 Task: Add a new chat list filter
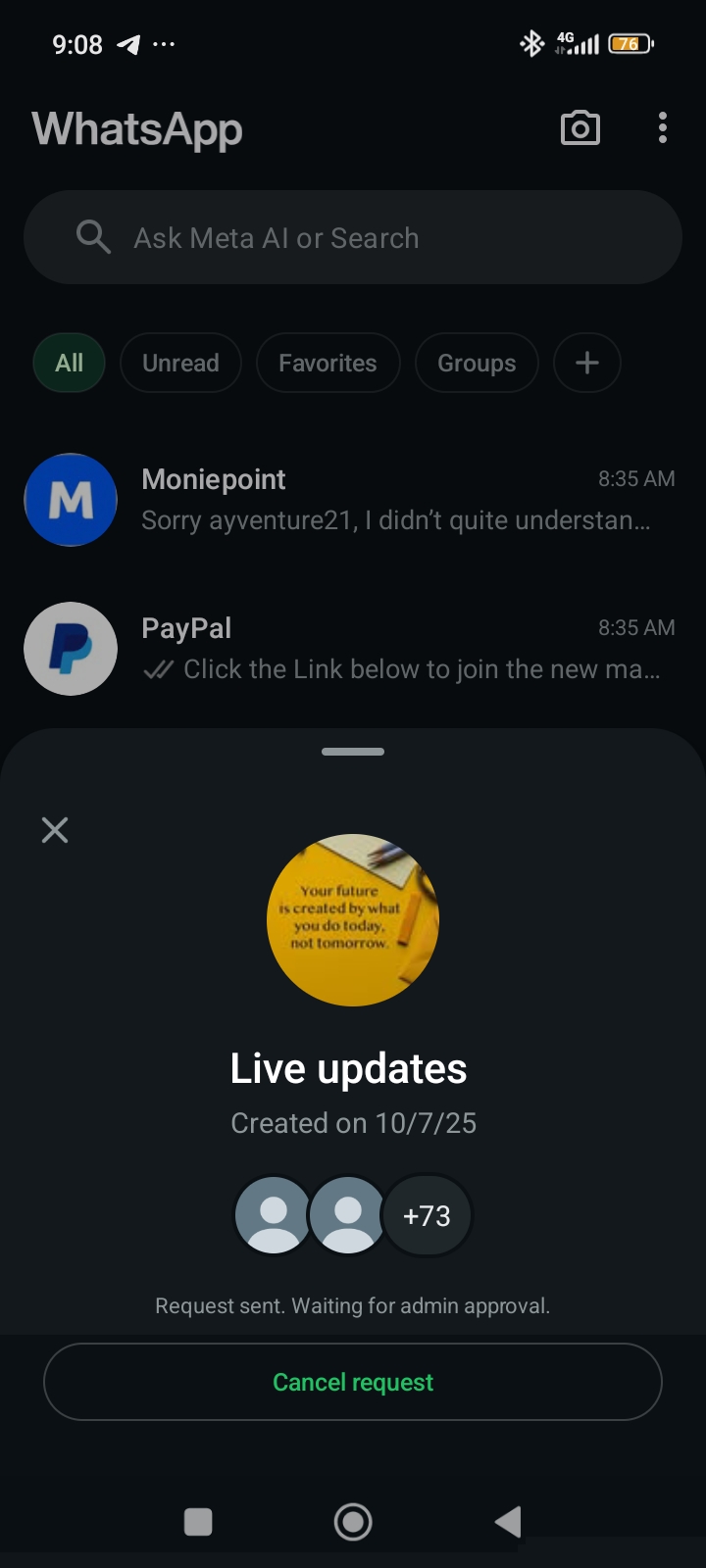pyautogui.click(x=586, y=363)
